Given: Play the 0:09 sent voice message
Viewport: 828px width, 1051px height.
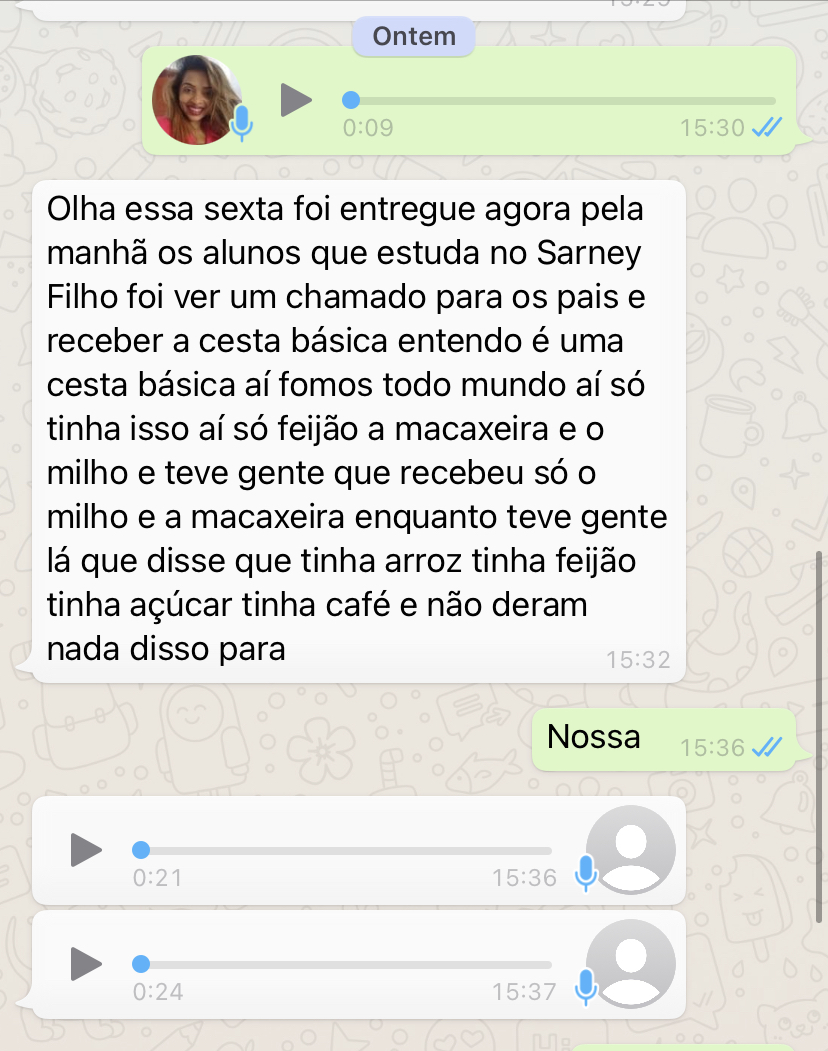Looking at the screenshot, I should (295, 100).
